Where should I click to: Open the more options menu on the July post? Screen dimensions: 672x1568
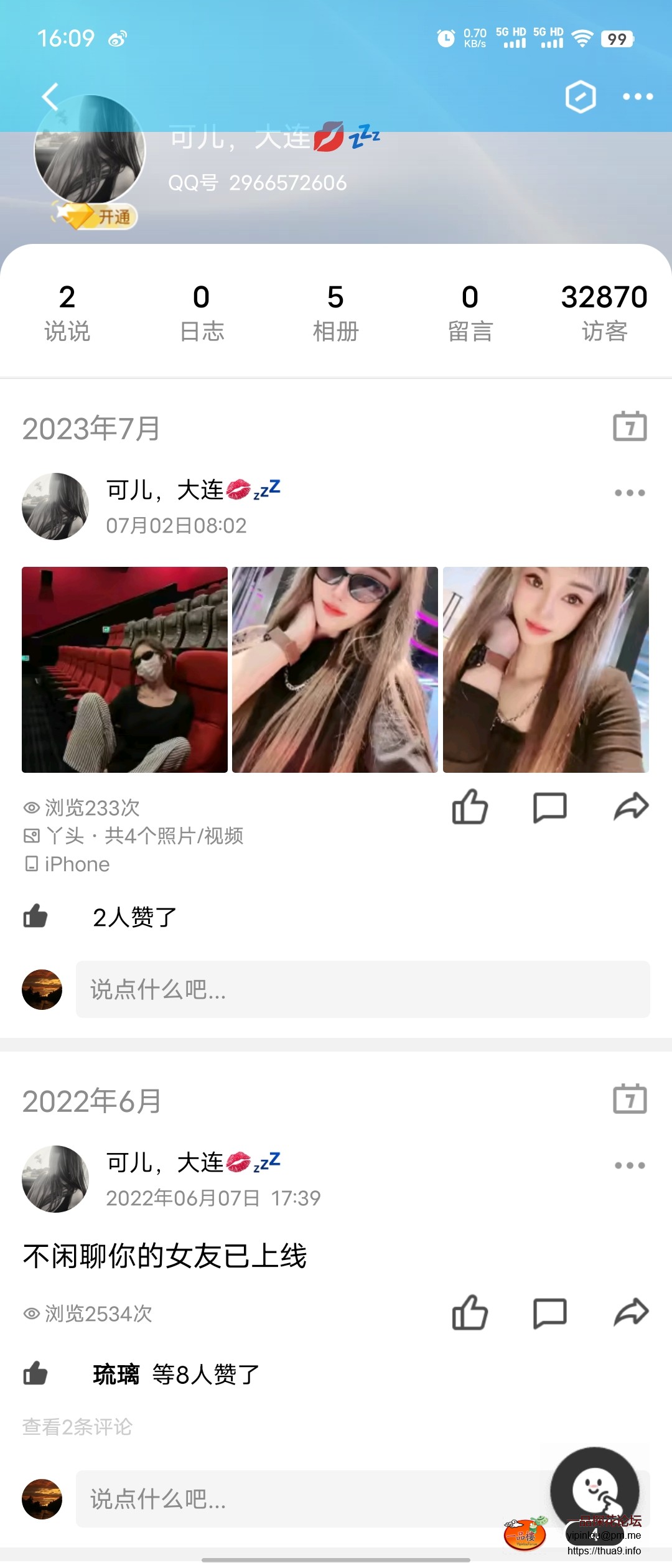point(630,492)
